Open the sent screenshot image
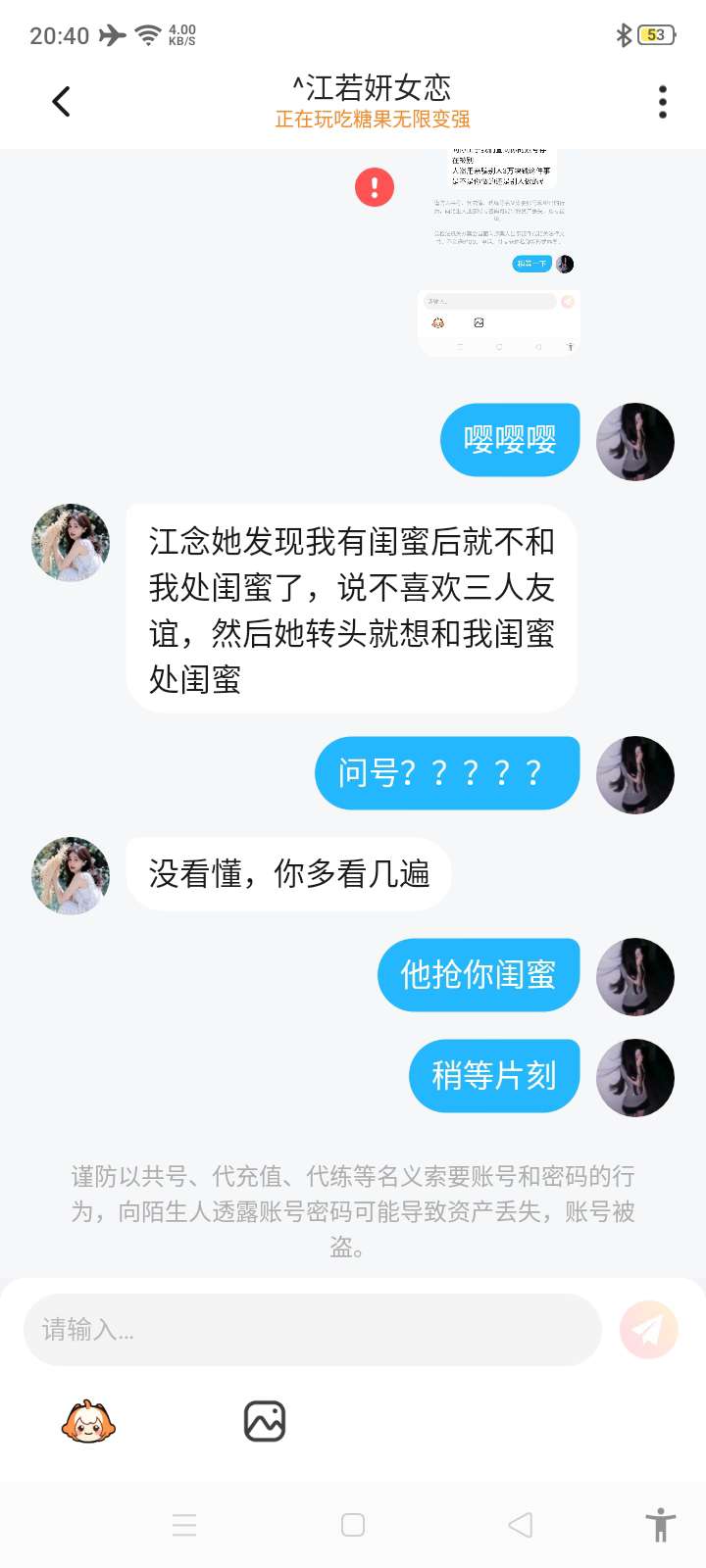The width and height of the screenshot is (706, 1568). [x=499, y=252]
